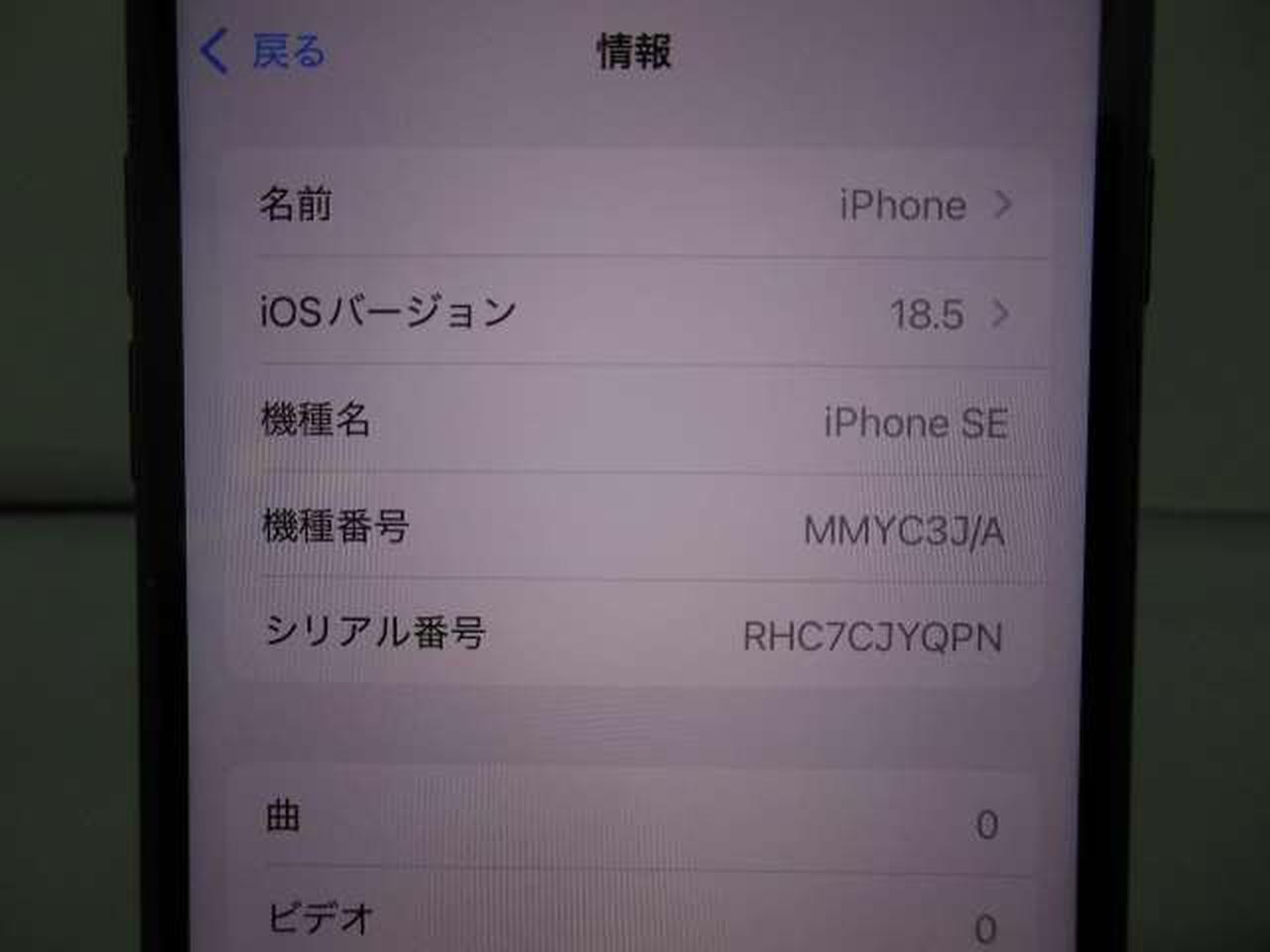Screen dimensions: 1270x952
Task: Open the 名前 row showing iPhone
Action: pos(635,205)
